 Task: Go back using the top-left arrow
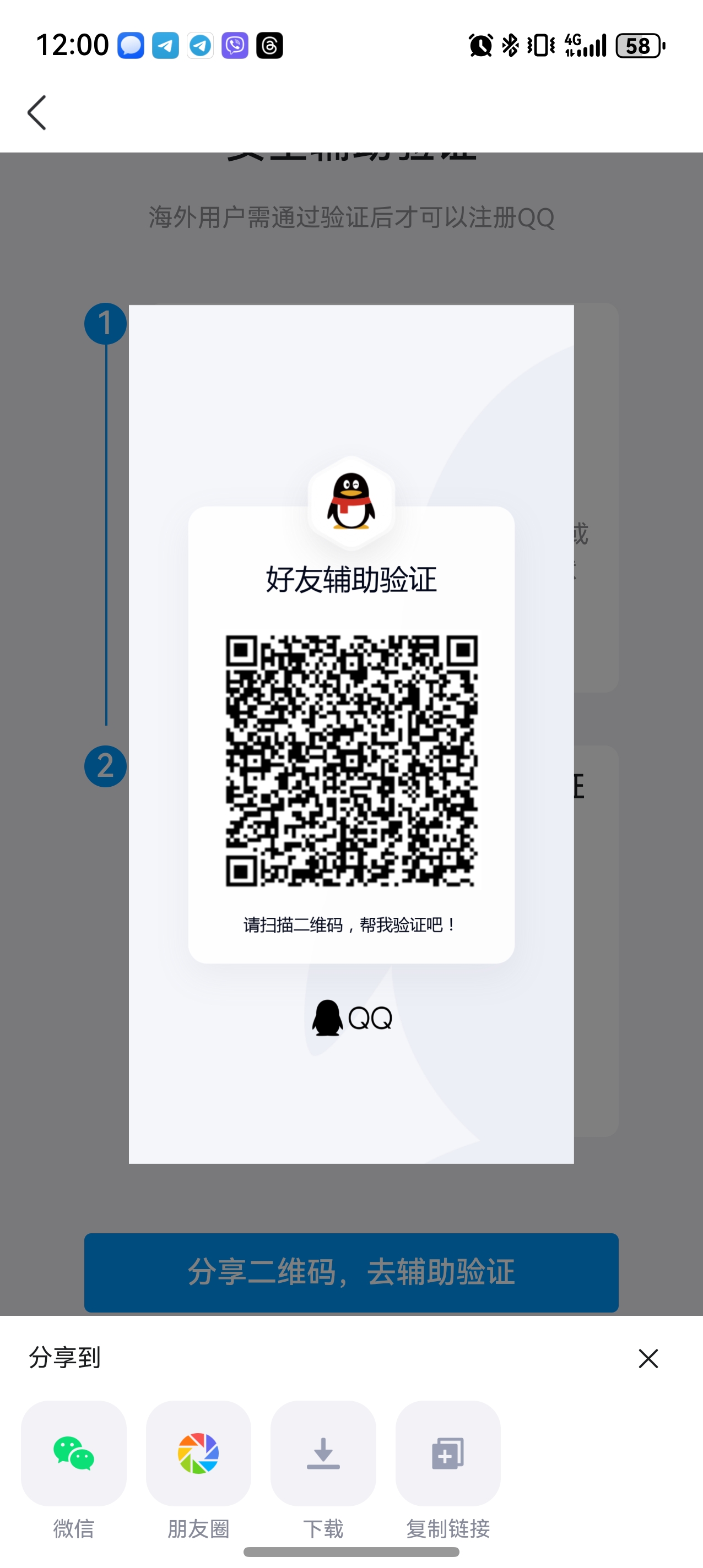(x=37, y=113)
